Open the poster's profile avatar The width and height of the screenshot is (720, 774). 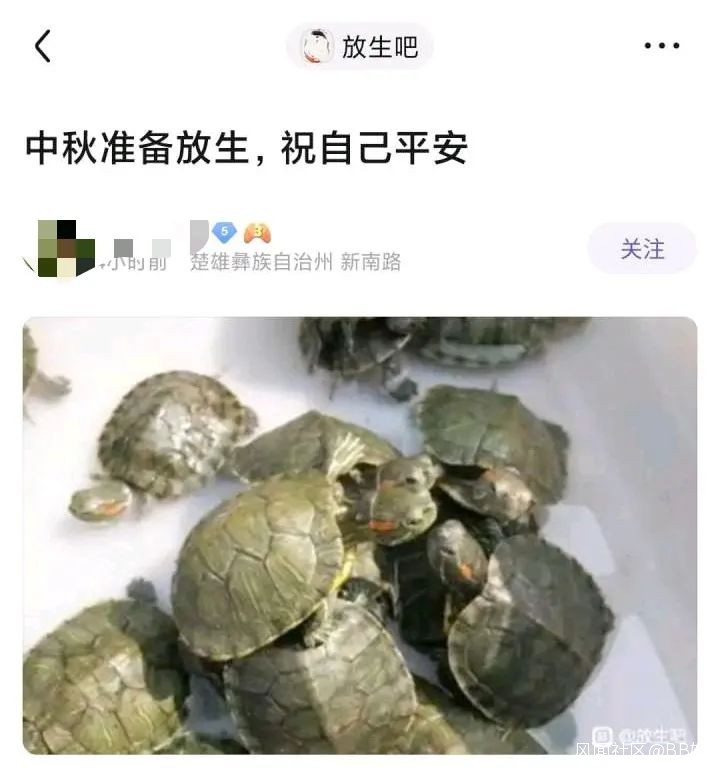click(x=63, y=247)
